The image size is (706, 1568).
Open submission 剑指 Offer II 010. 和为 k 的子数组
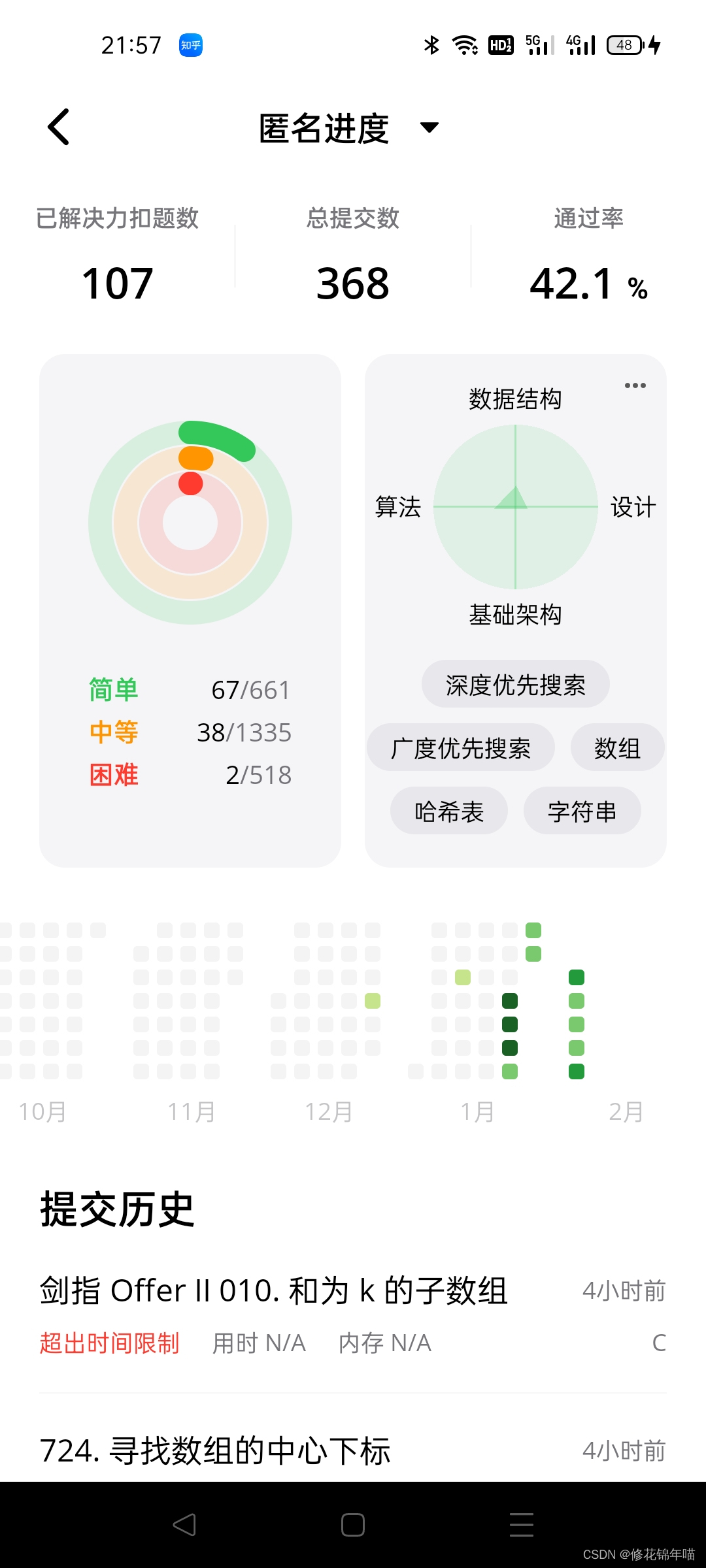tap(275, 1291)
